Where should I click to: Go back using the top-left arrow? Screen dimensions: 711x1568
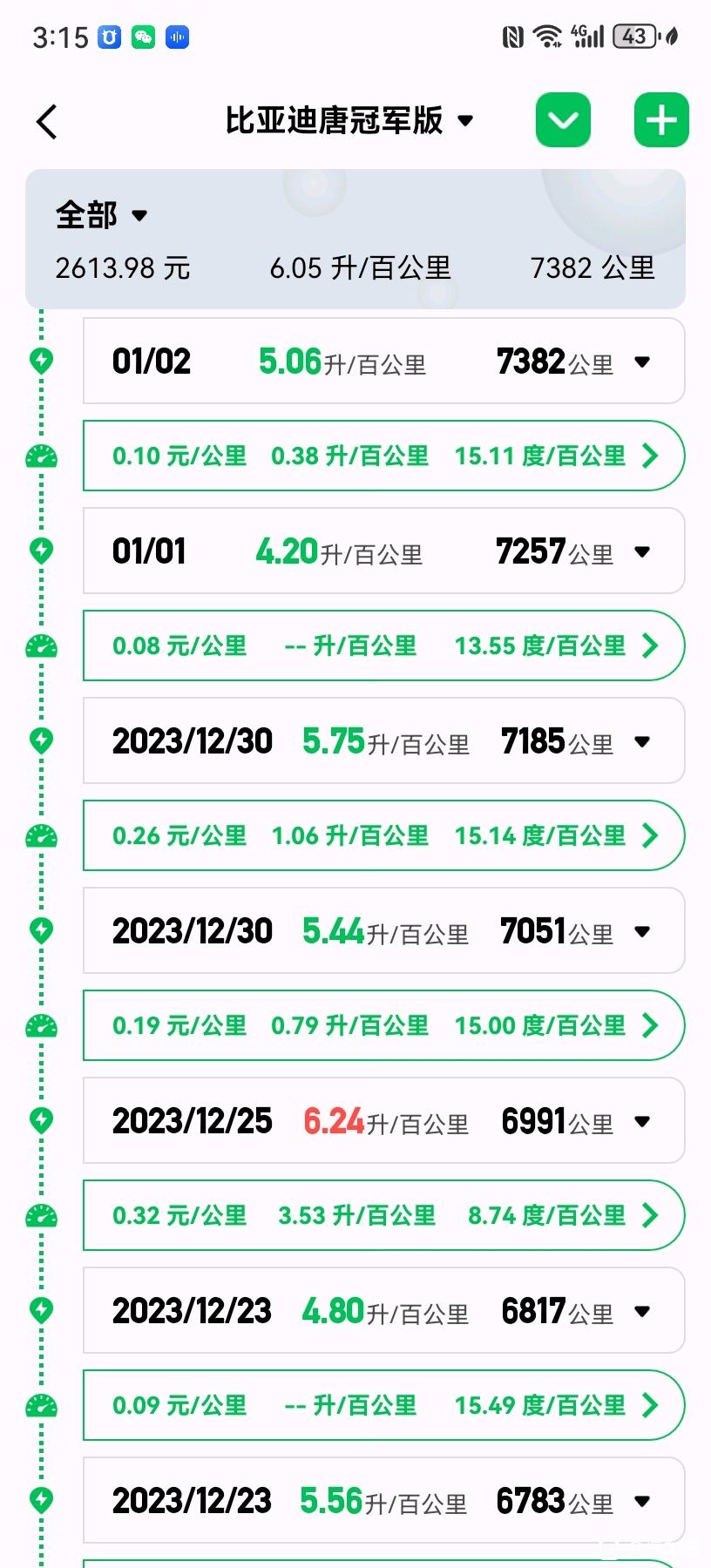pyautogui.click(x=47, y=121)
